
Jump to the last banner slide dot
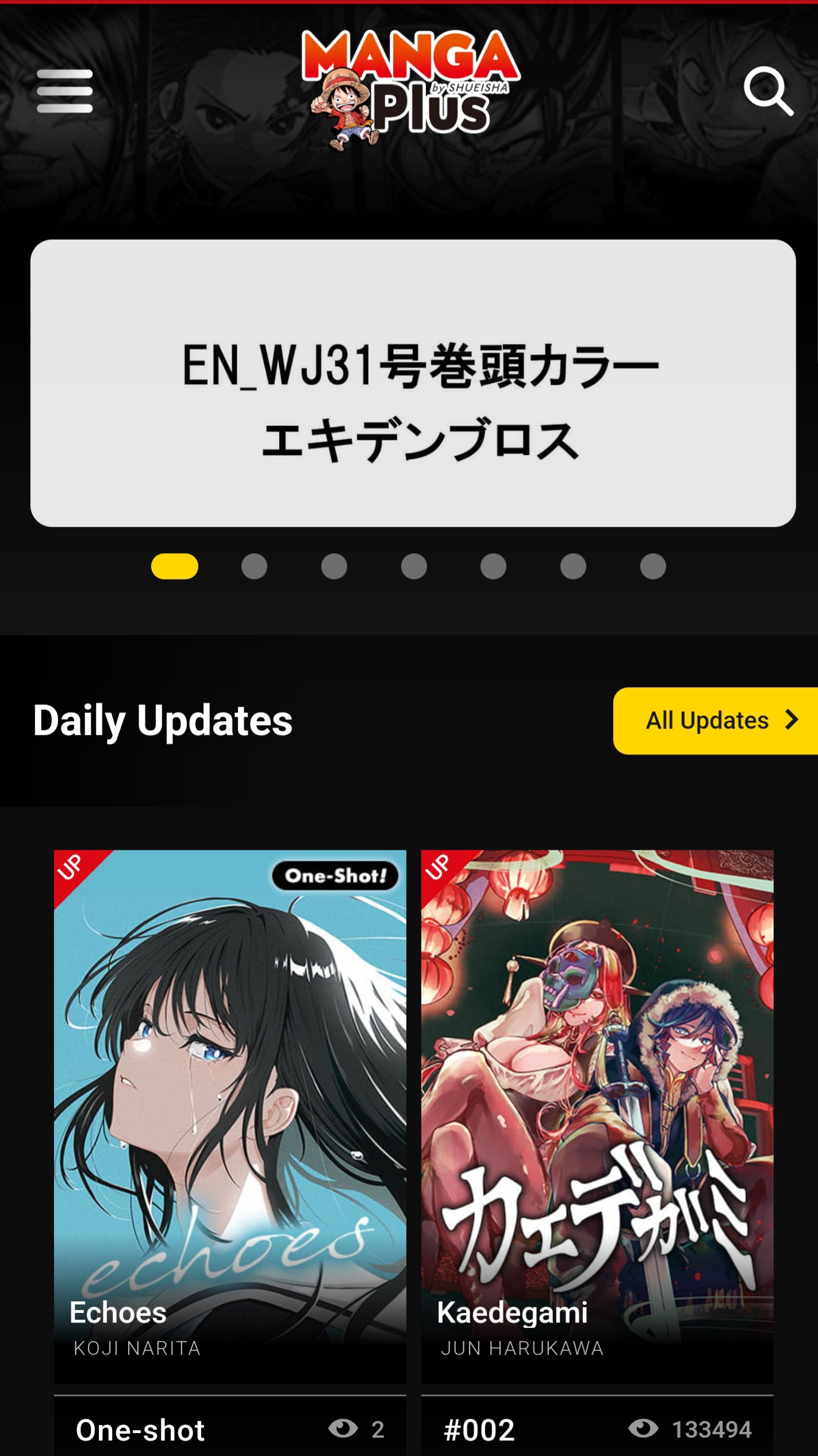click(653, 566)
